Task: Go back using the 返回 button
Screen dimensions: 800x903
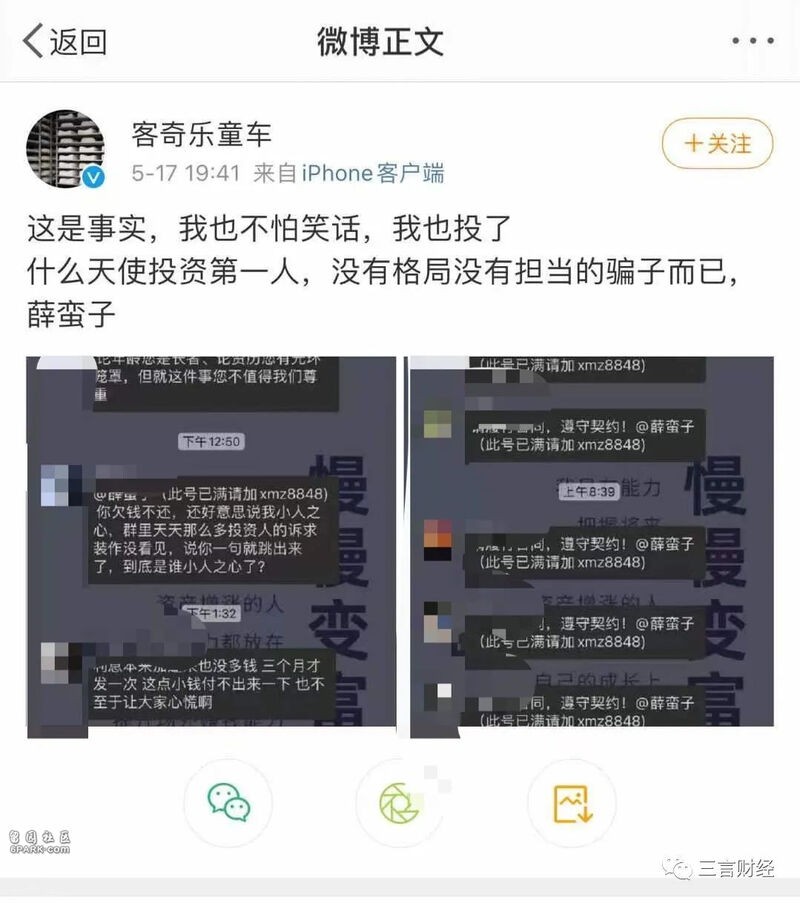Action: pyautogui.click(x=65, y=41)
